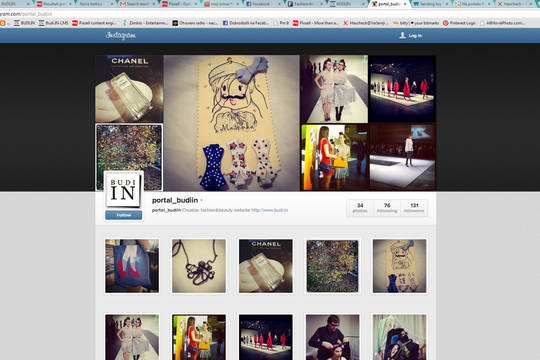Screen dimensions: 540x360
Task: Tap the Log in button
Action: [411, 35]
